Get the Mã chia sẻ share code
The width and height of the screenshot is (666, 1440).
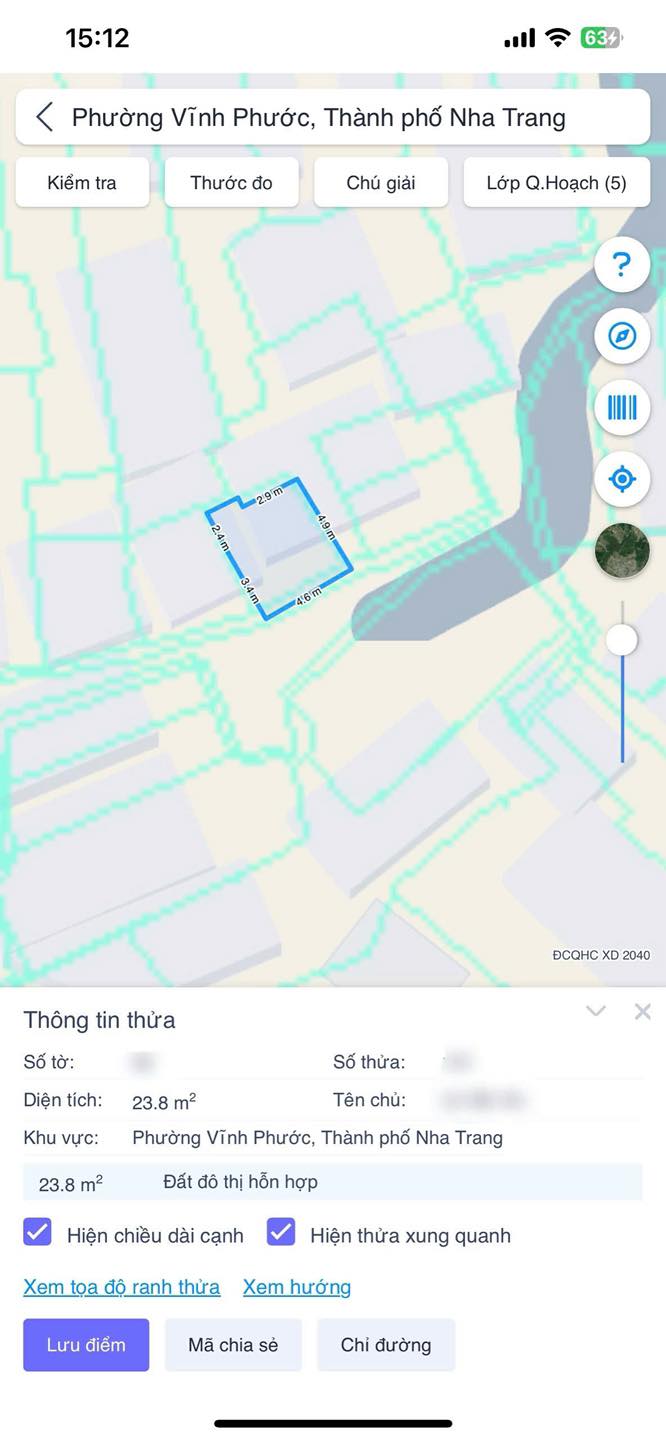pyautogui.click(x=233, y=1345)
